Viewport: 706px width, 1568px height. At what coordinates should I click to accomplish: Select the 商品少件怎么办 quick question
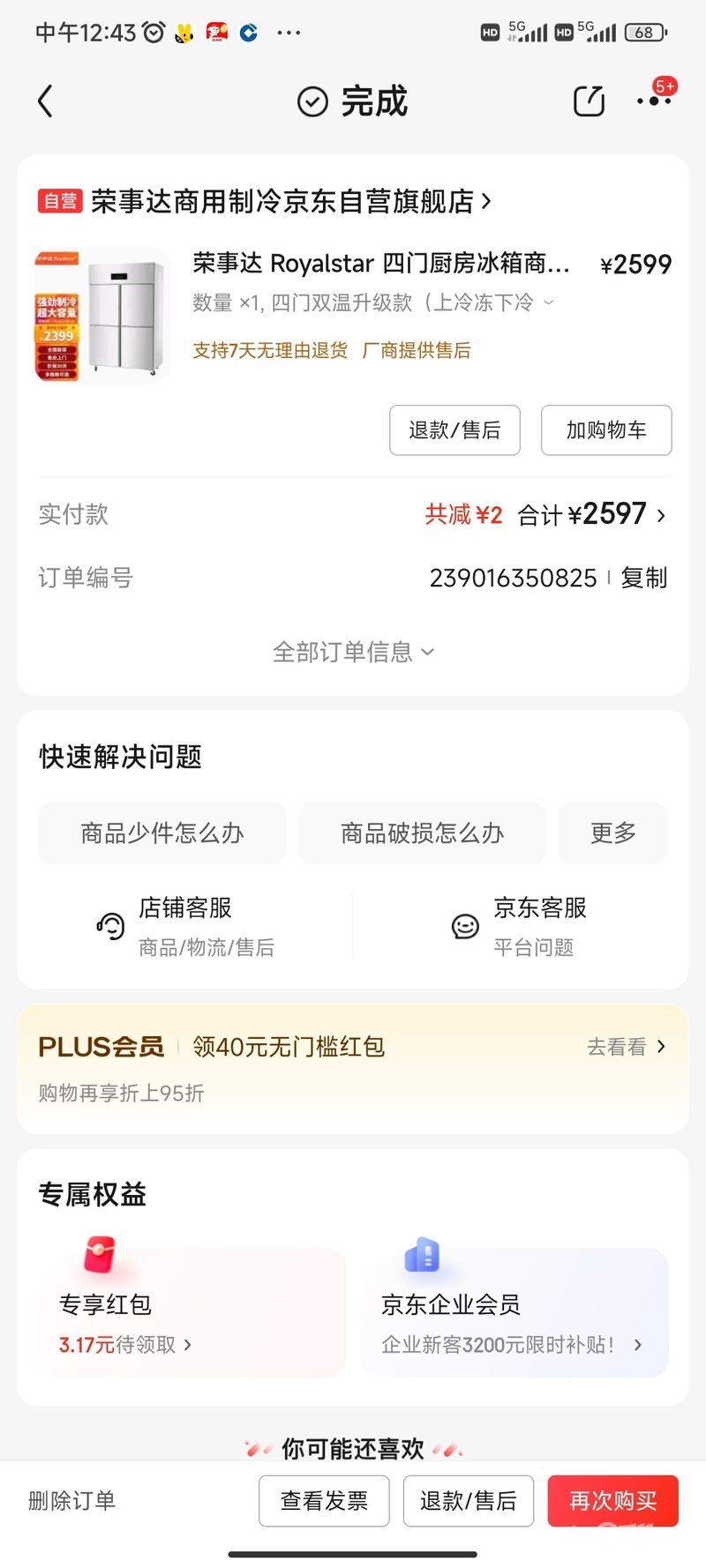[x=161, y=833]
